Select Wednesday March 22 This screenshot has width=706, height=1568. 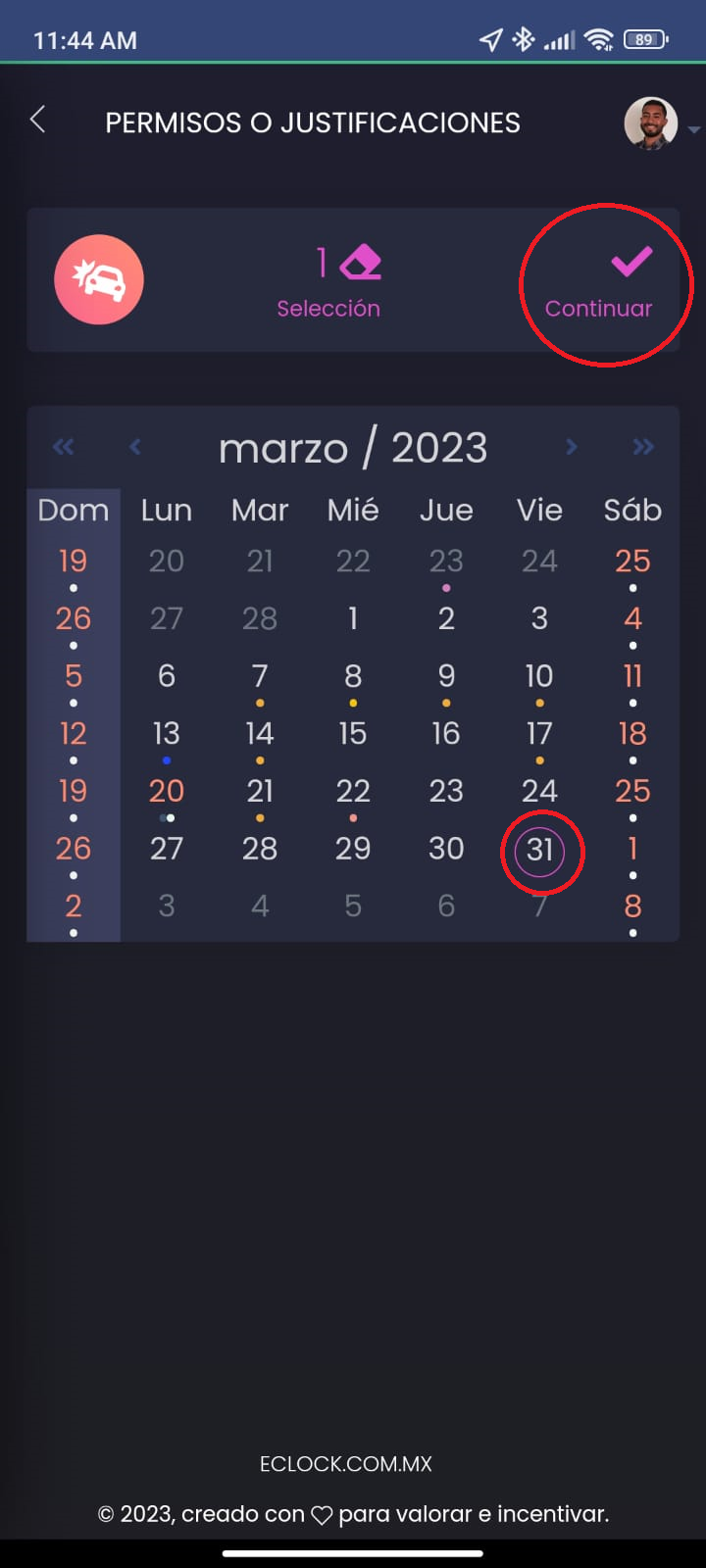click(x=353, y=791)
